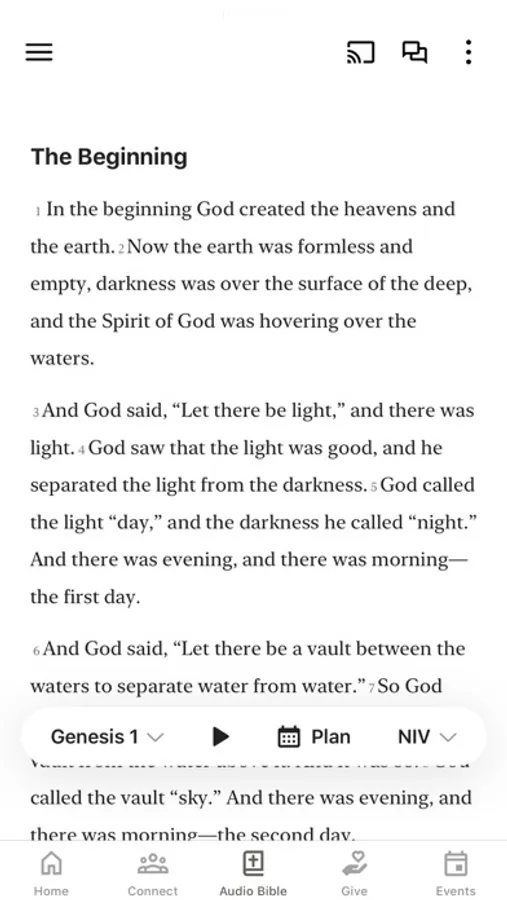Expand the Genesis 1 chapter picker
Image resolution: width=507 pixels, height=900 pixels.
click(x=107, y=736)
